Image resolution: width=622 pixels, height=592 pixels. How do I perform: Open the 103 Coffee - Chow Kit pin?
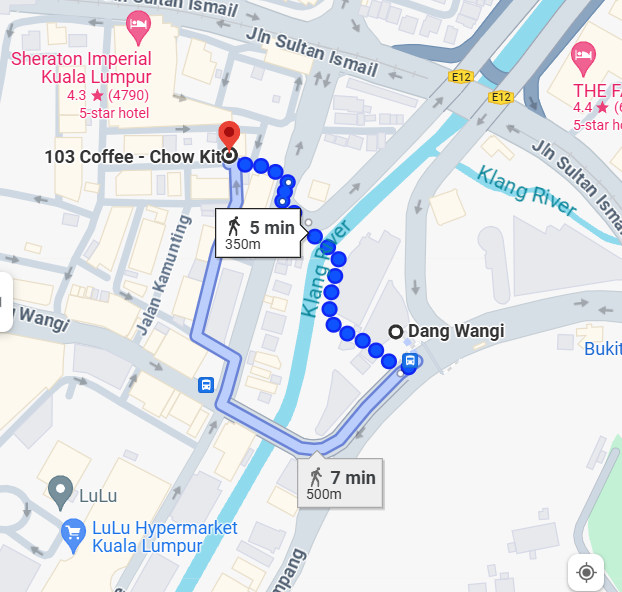229,136
